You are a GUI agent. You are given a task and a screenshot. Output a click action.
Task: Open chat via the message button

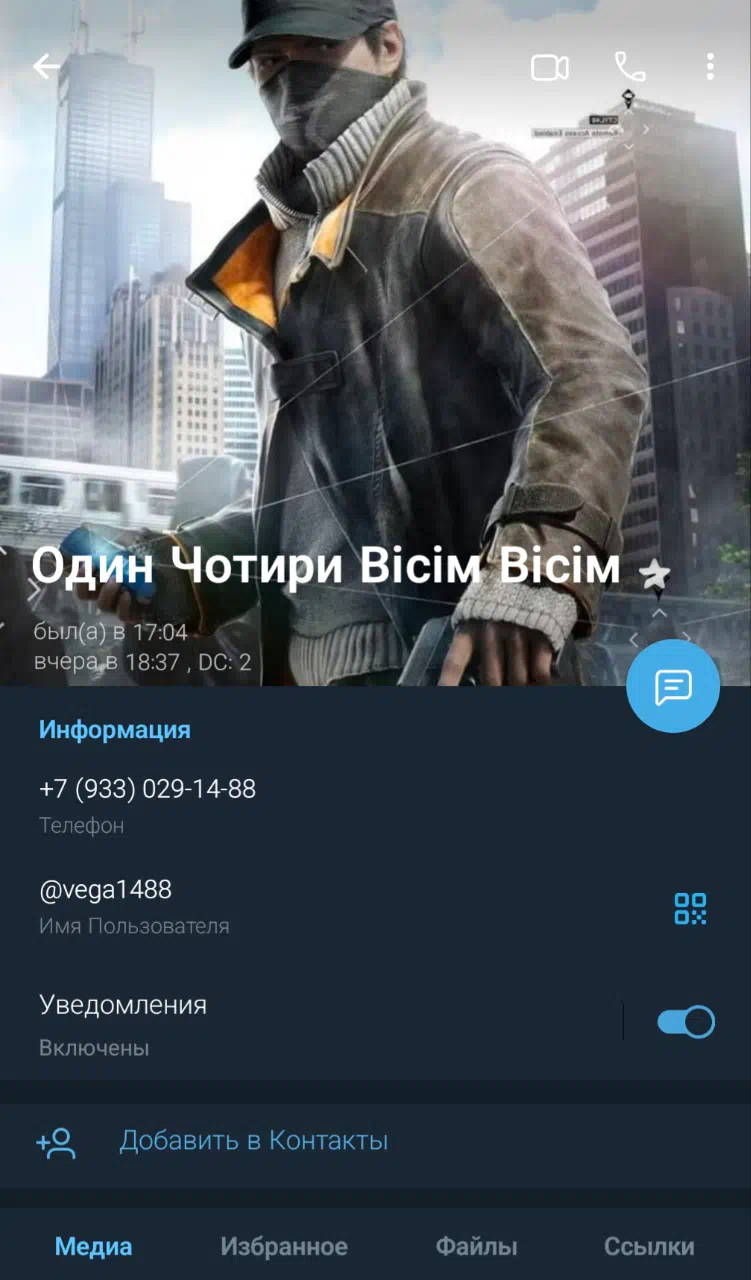(x=673, y=687)
